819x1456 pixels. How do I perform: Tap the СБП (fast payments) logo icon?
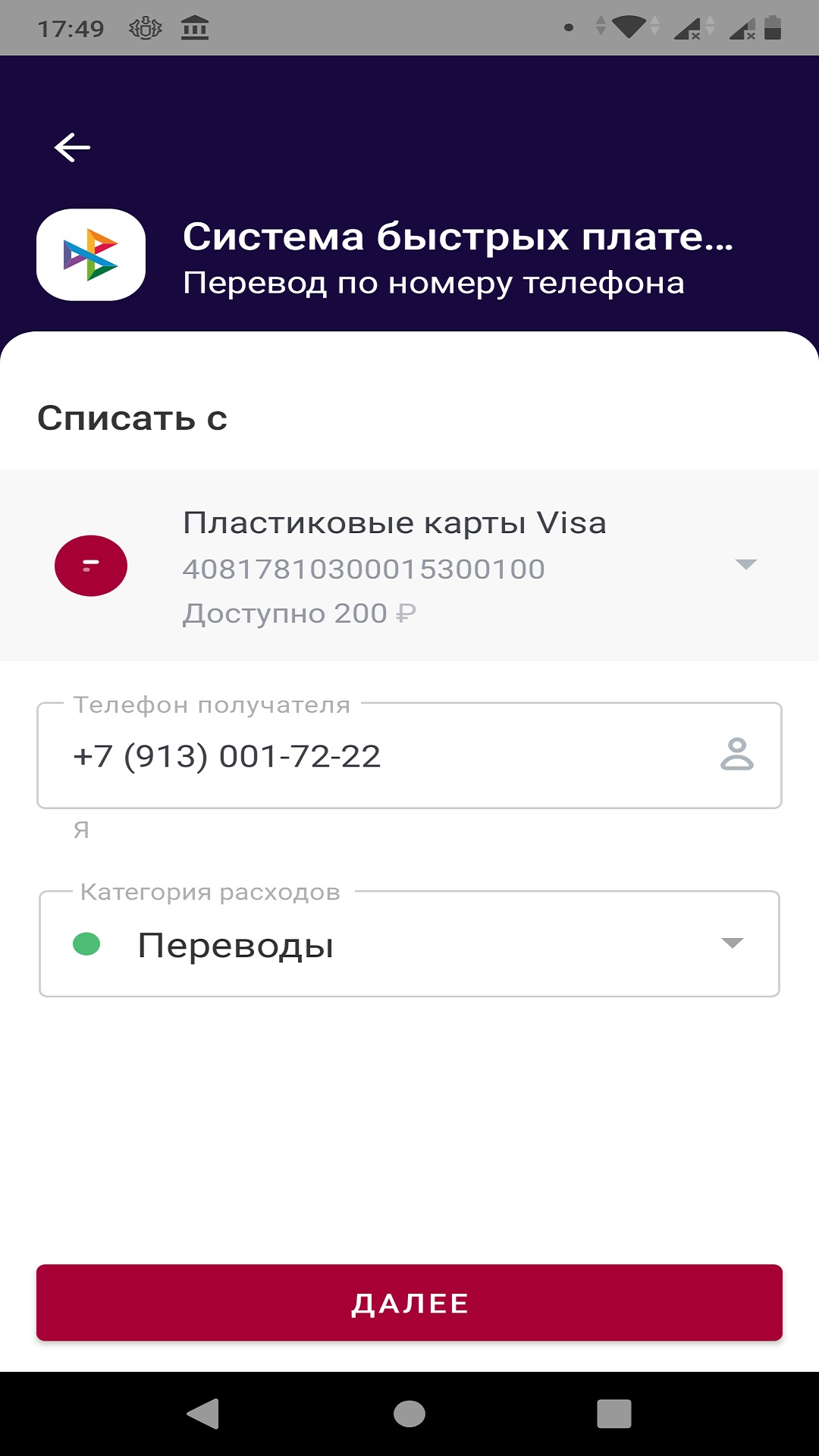90,254
